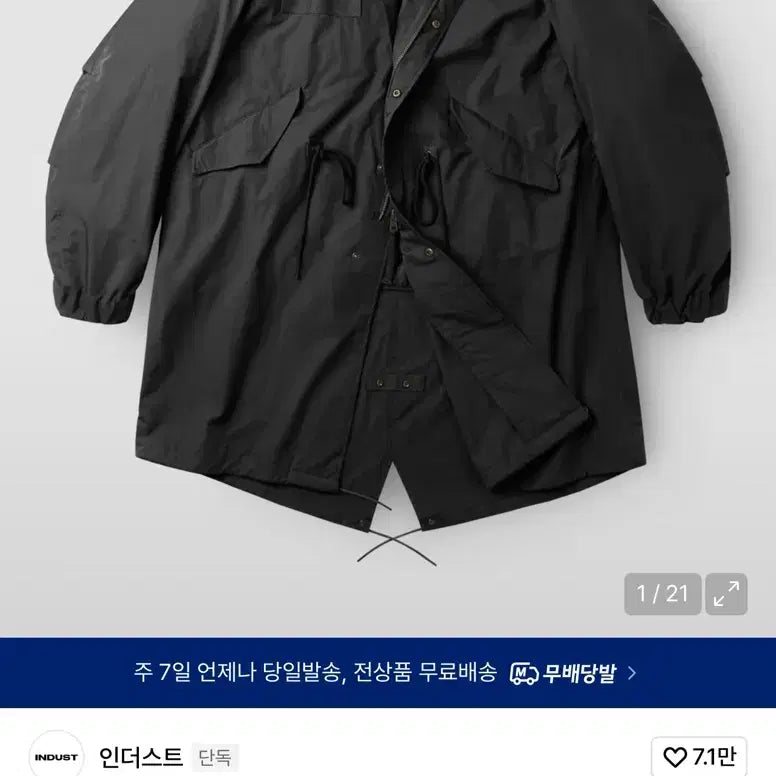Expand the product image to fullscreen
This screenshot has width=776, height=776.
pyautogui.click(x=727, y=594)
